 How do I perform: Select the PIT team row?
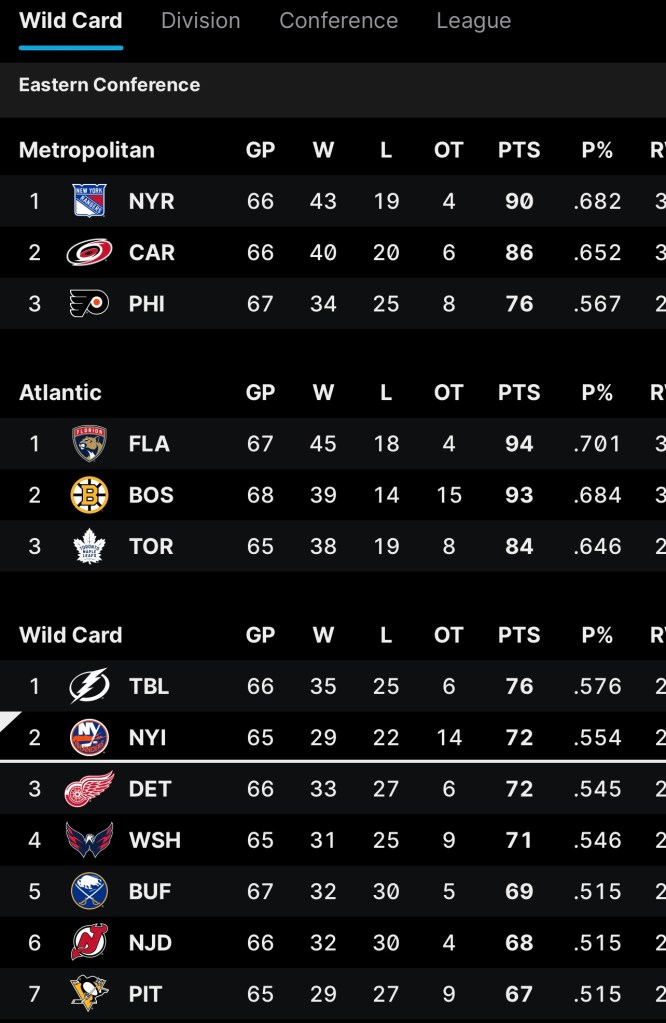coord(145,994)
